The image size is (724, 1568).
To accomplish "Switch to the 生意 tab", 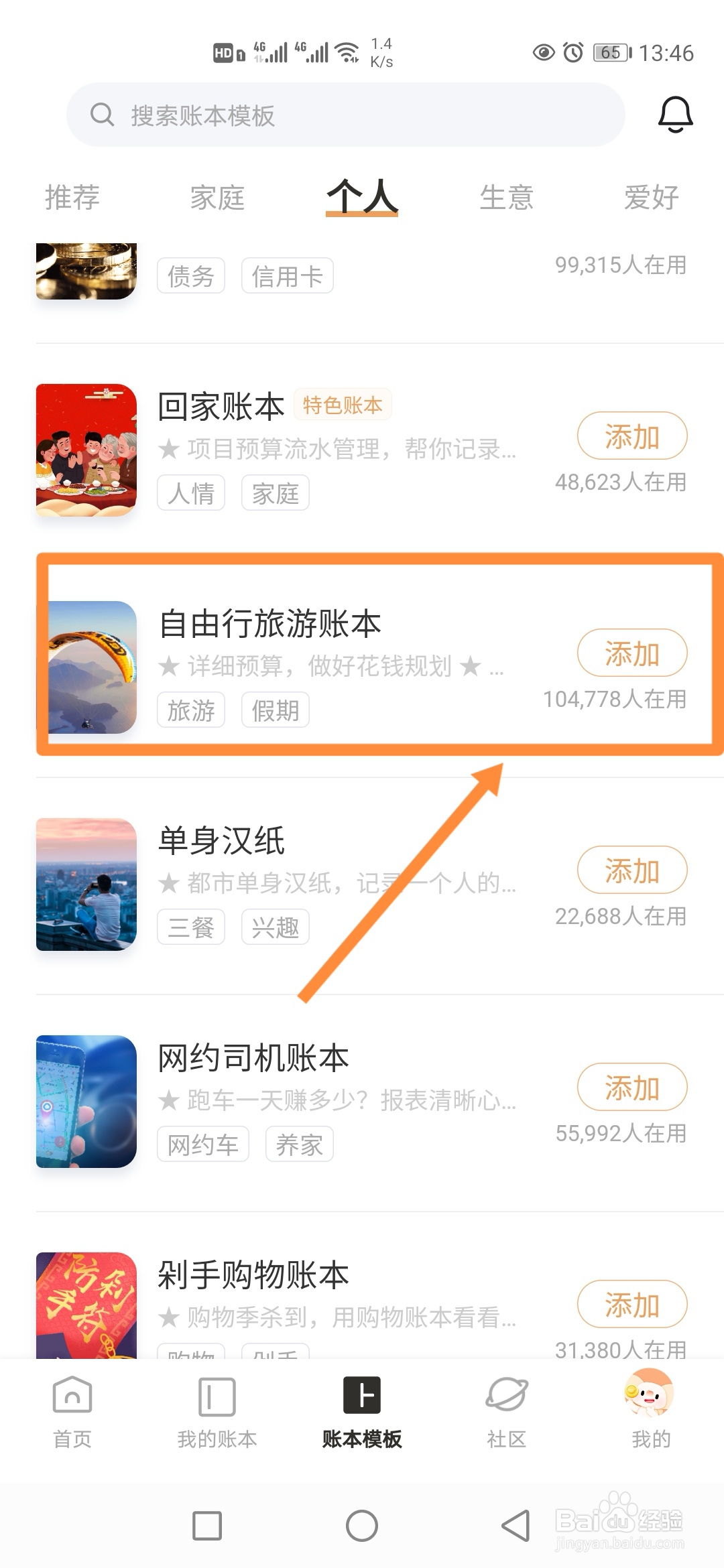I will tap(507, 196).
